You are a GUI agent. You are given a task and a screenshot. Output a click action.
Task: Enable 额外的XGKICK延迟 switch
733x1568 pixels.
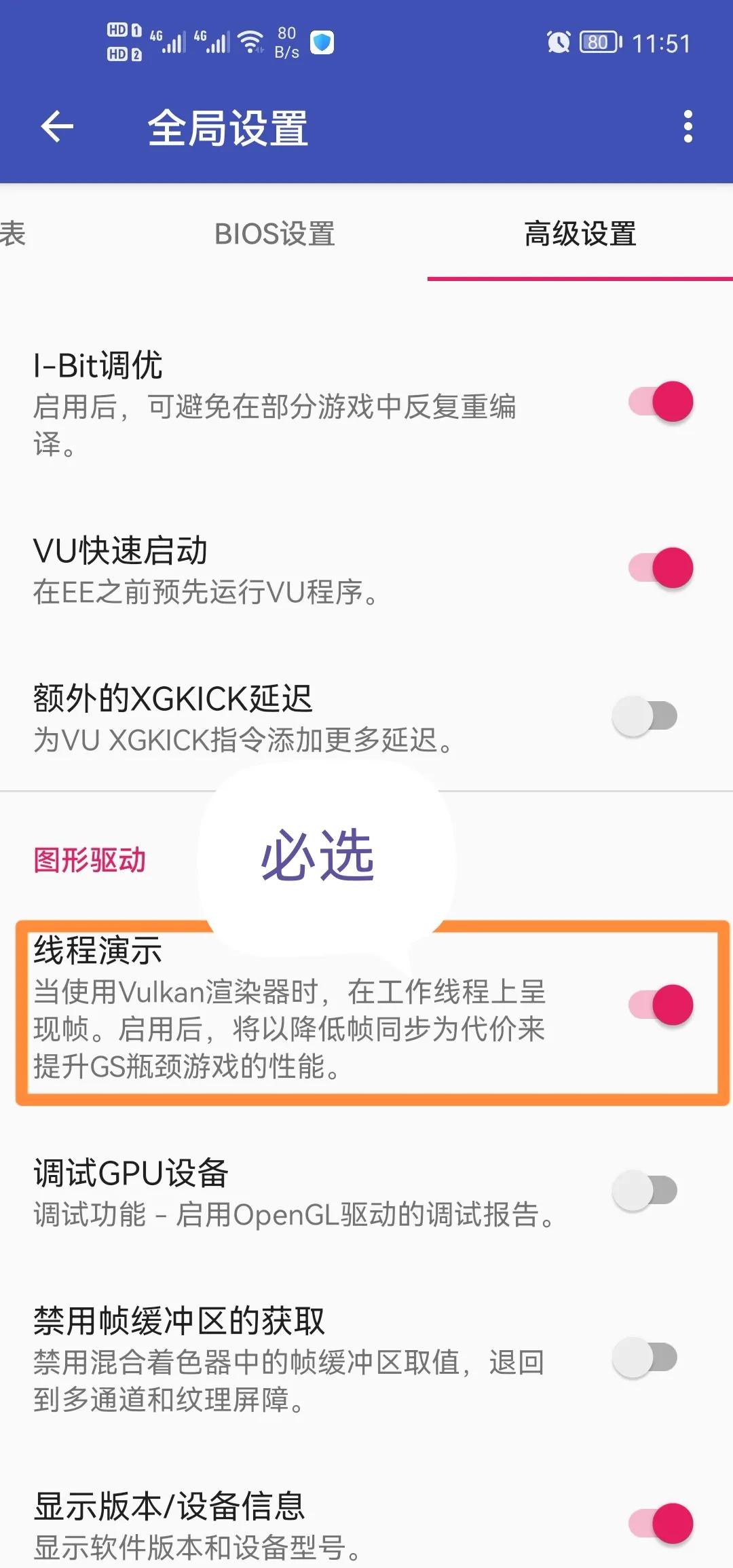tap(645, 716)
